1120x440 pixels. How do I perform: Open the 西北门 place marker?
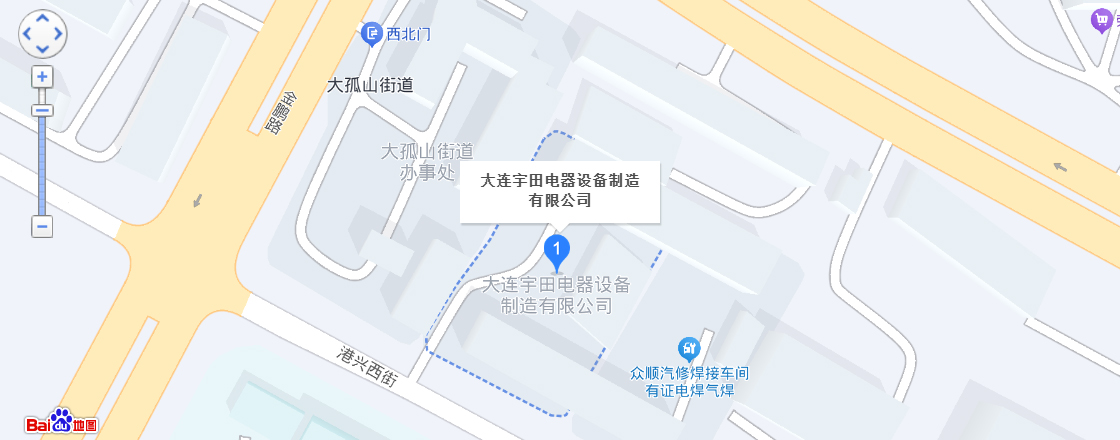372,35
